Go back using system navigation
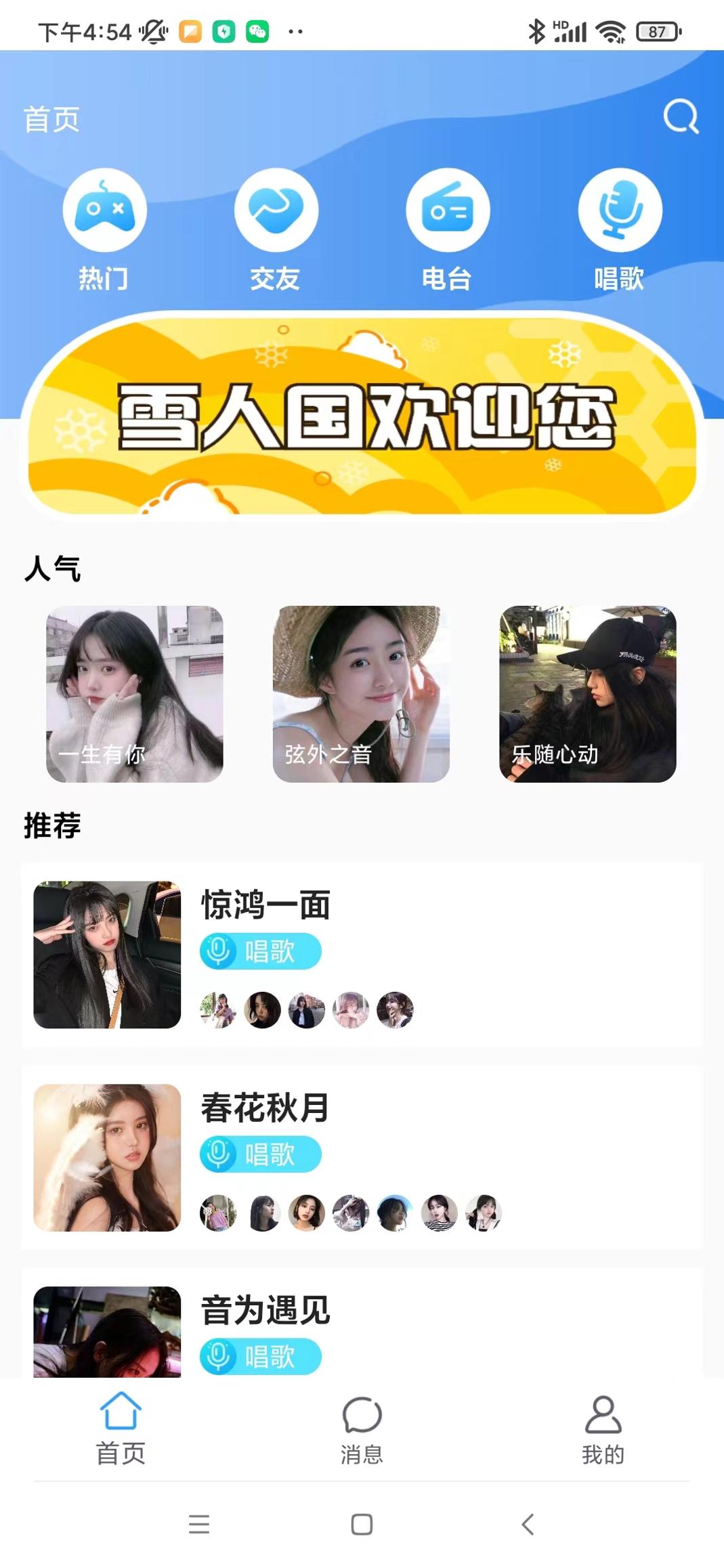Screen dimensions: 724x1568 528,1525
